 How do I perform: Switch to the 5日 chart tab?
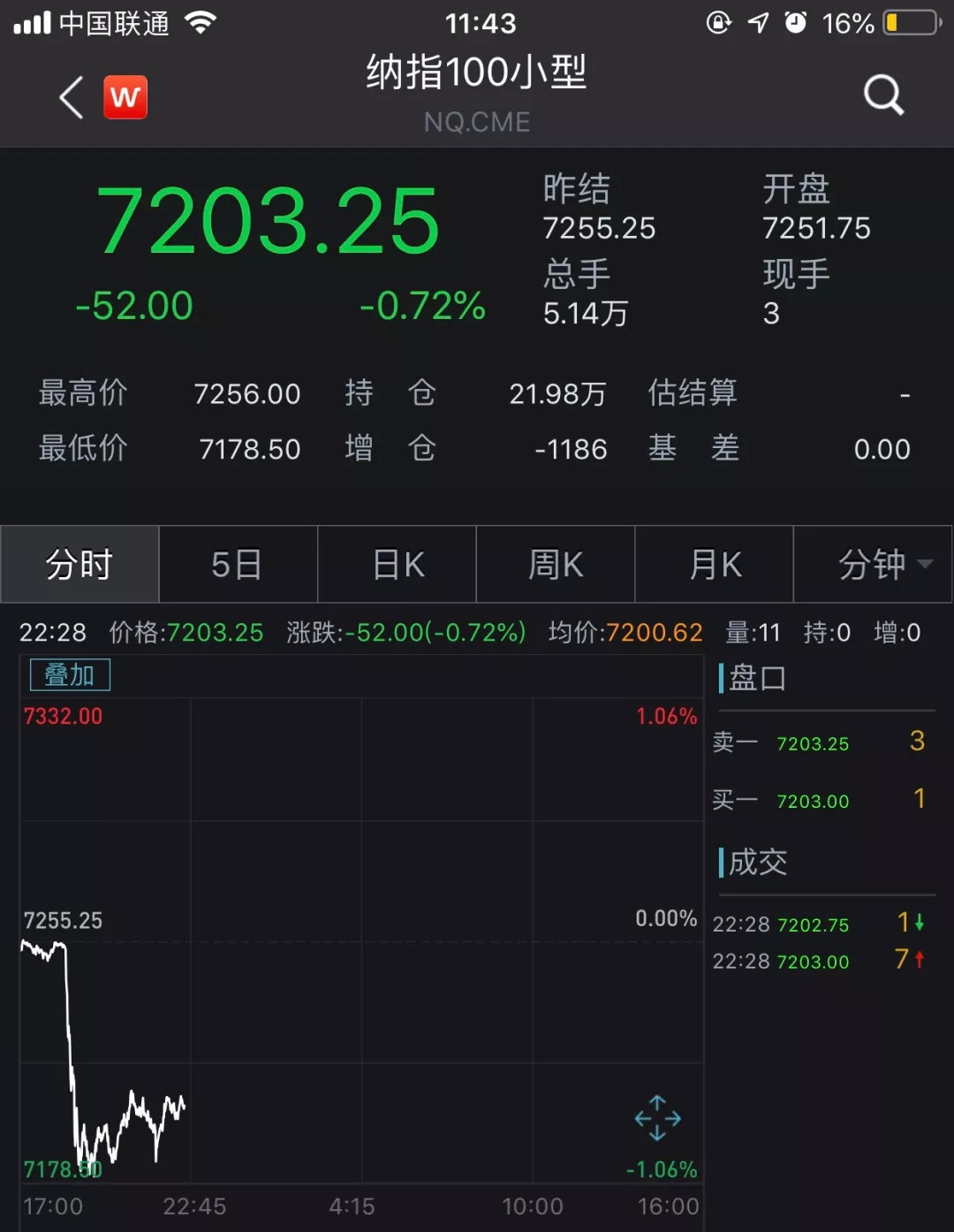point(238,565)
